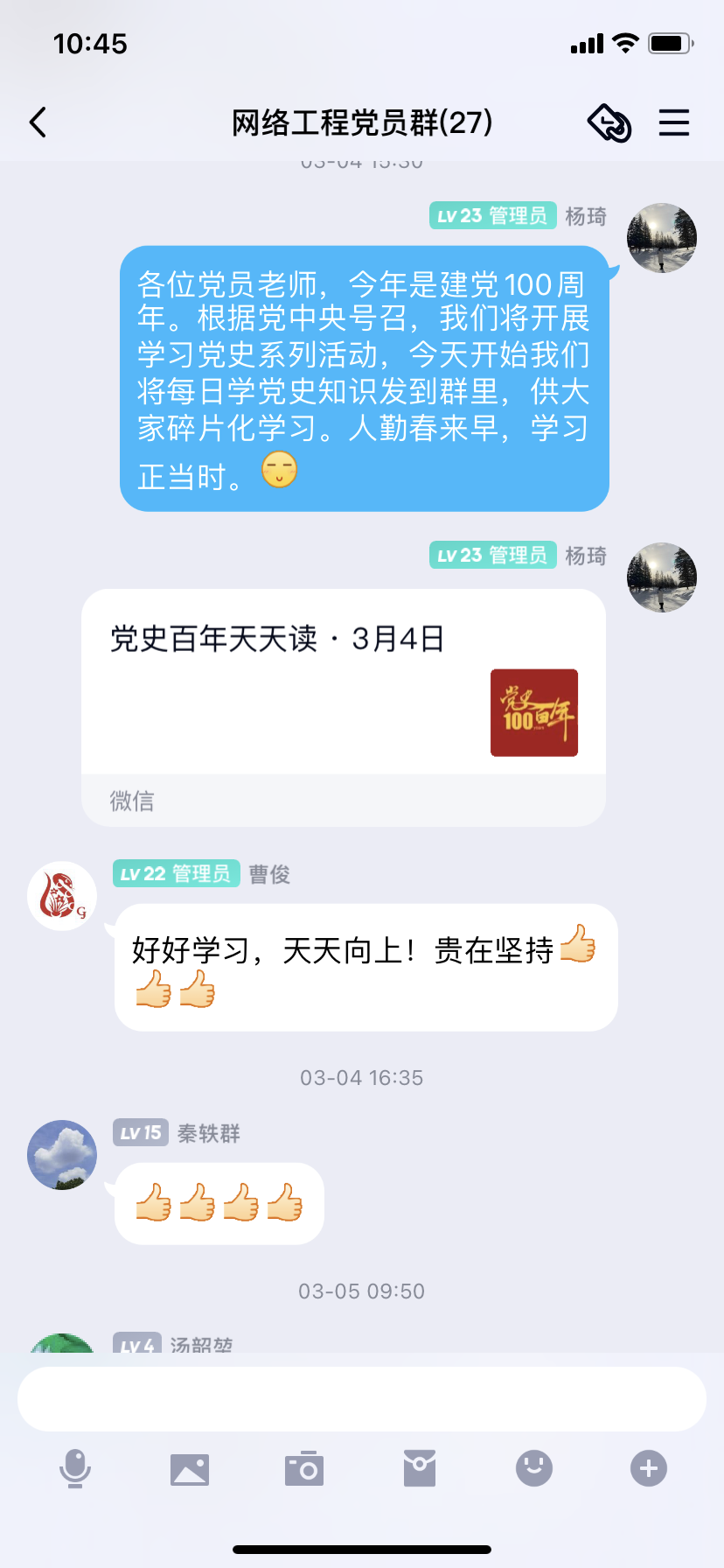Open shared article 党史百年天天读·3月4日
The height and width of the screenshot is (1568, 724).
click(343, 691)
